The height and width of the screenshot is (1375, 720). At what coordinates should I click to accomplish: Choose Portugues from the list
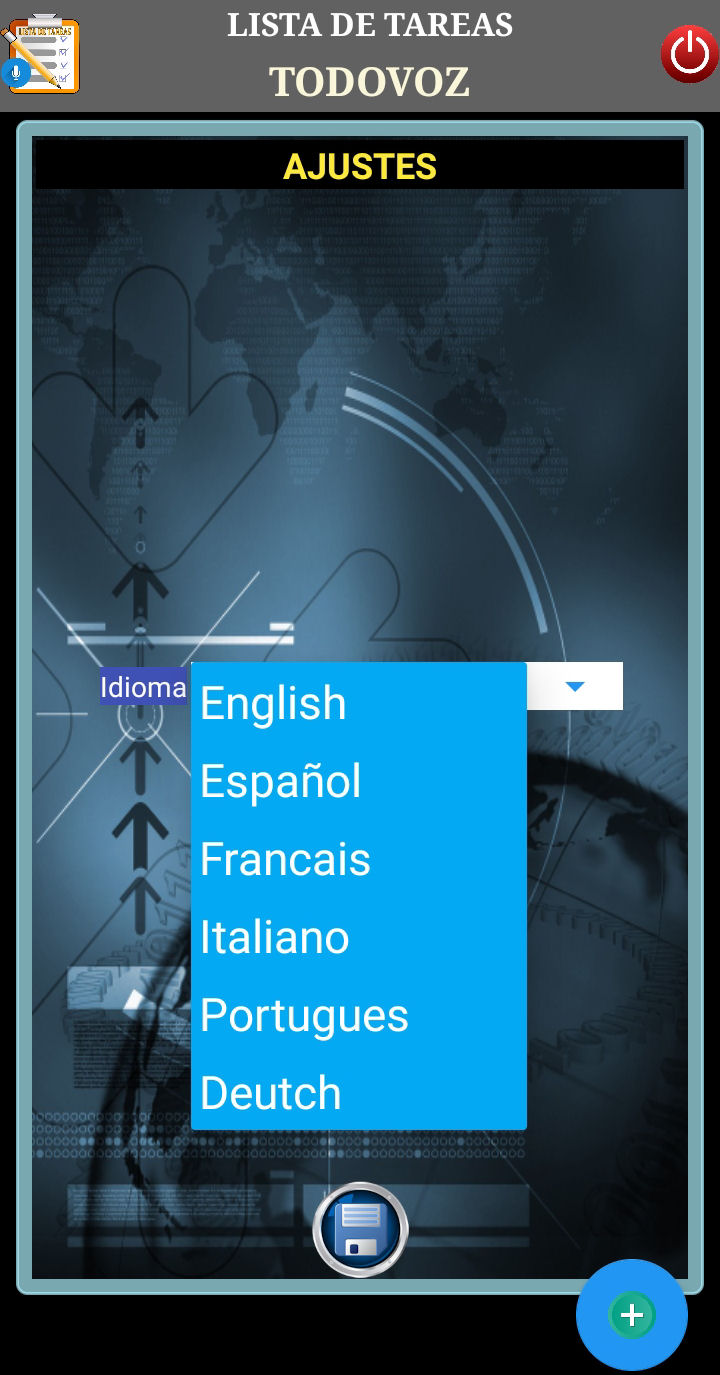(358, 1015)
